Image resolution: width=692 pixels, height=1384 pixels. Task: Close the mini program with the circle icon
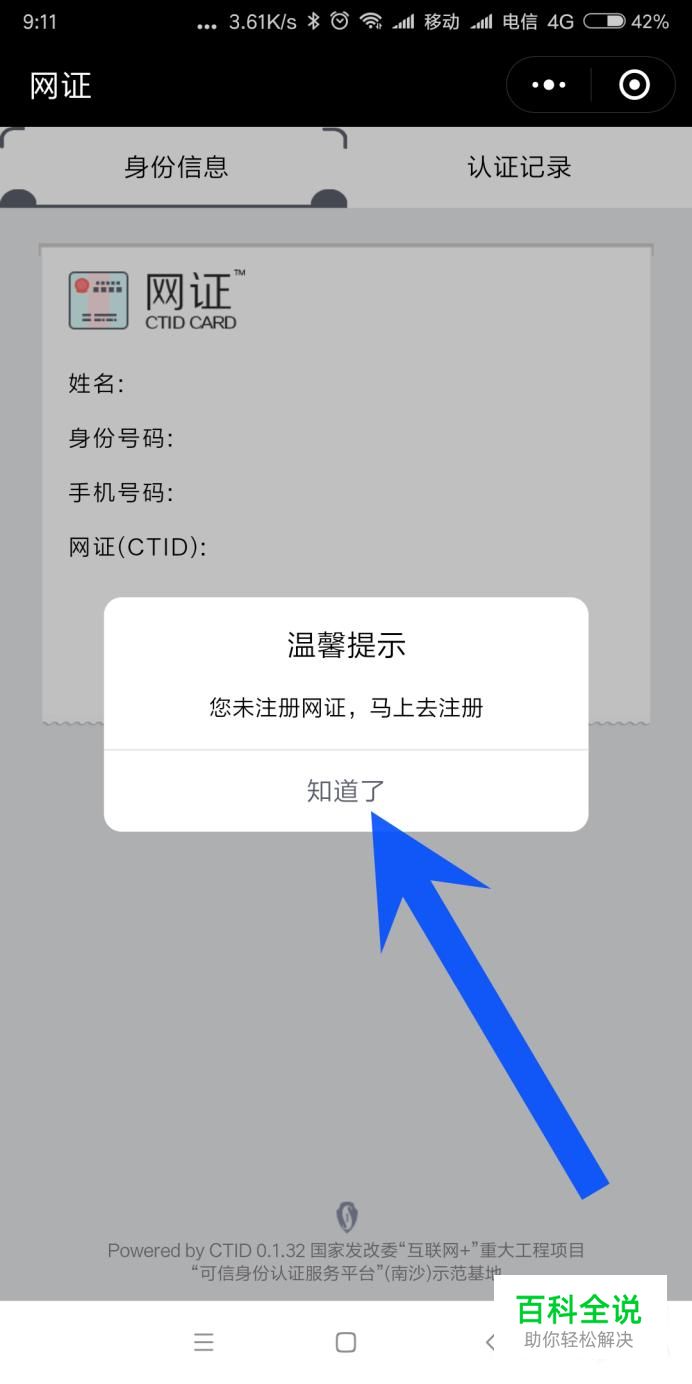(x=634, y=86)
